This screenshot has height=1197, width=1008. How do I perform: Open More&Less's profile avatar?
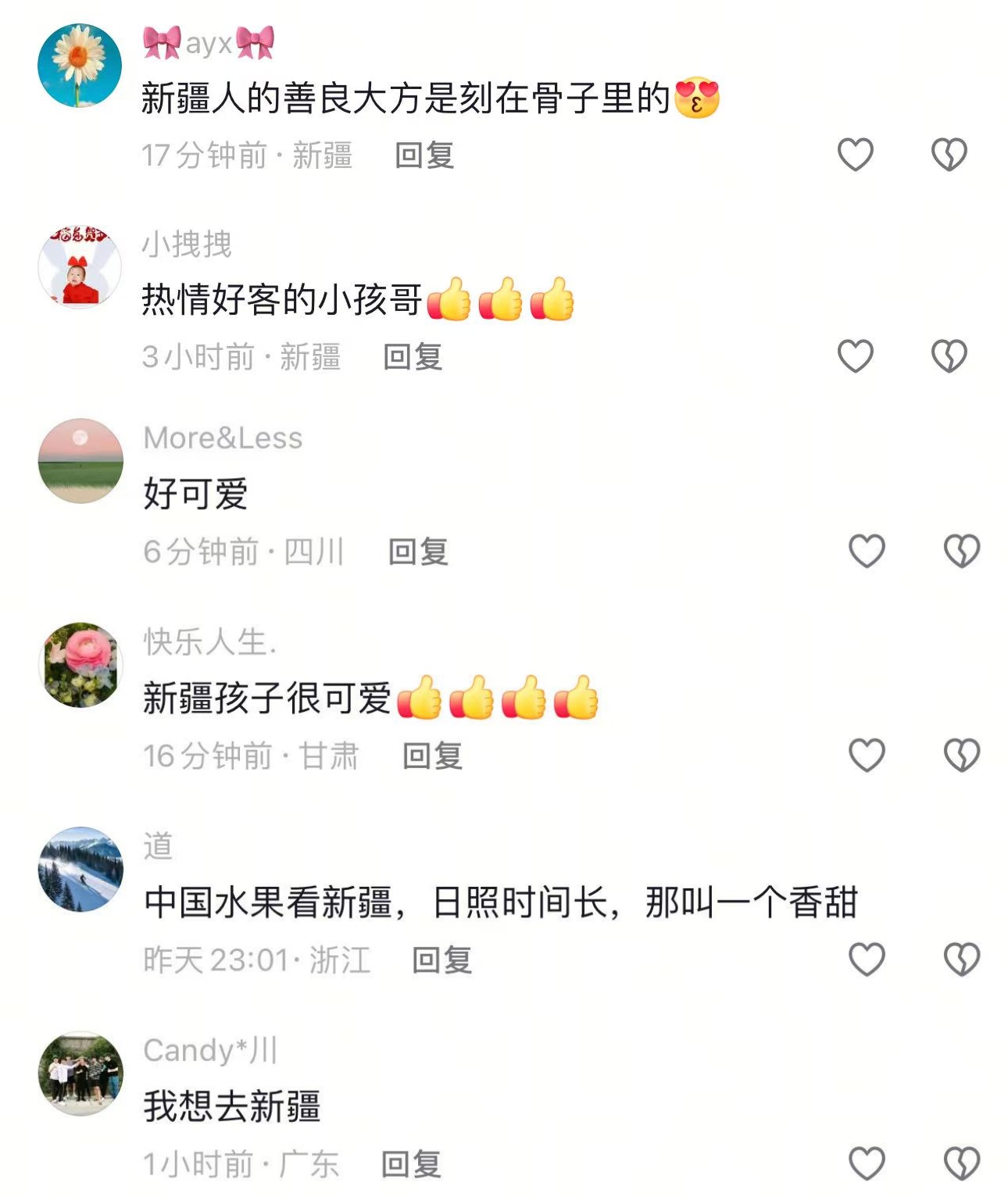point(80,461)
